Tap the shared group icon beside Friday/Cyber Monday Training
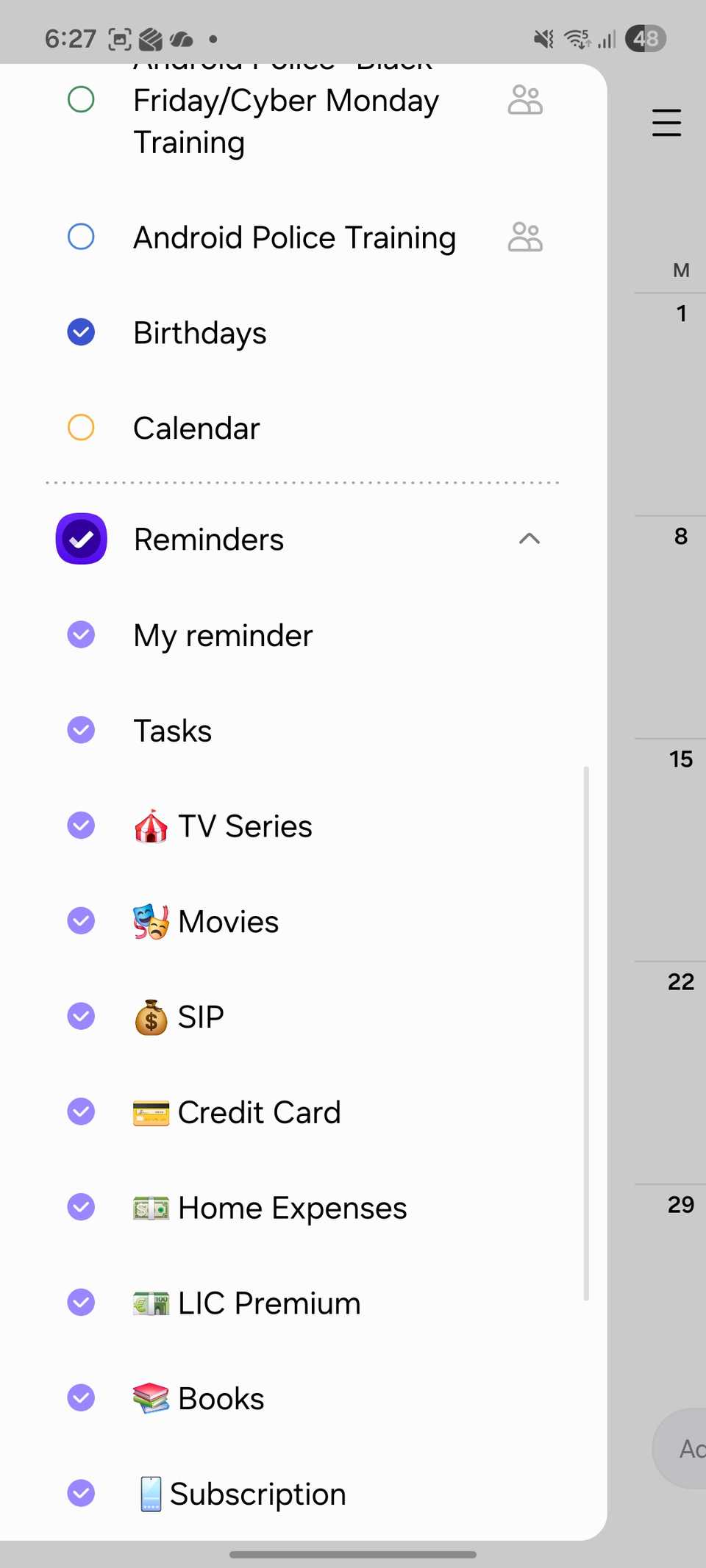 point(525,101)
